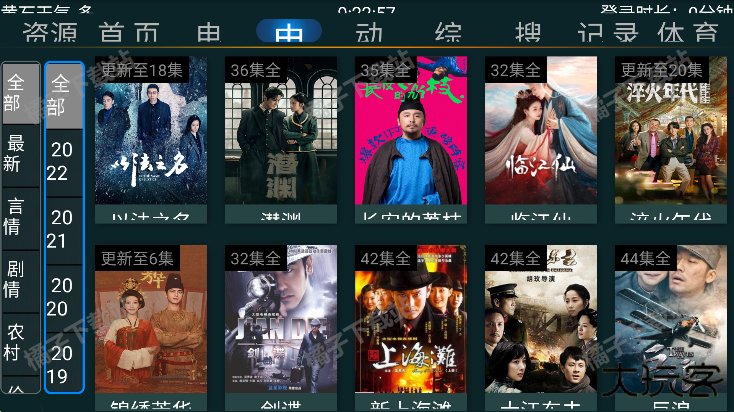The width and height of the screenshot is (734, 412).
Task: Filter by year 2022
Action: (63, 160)
